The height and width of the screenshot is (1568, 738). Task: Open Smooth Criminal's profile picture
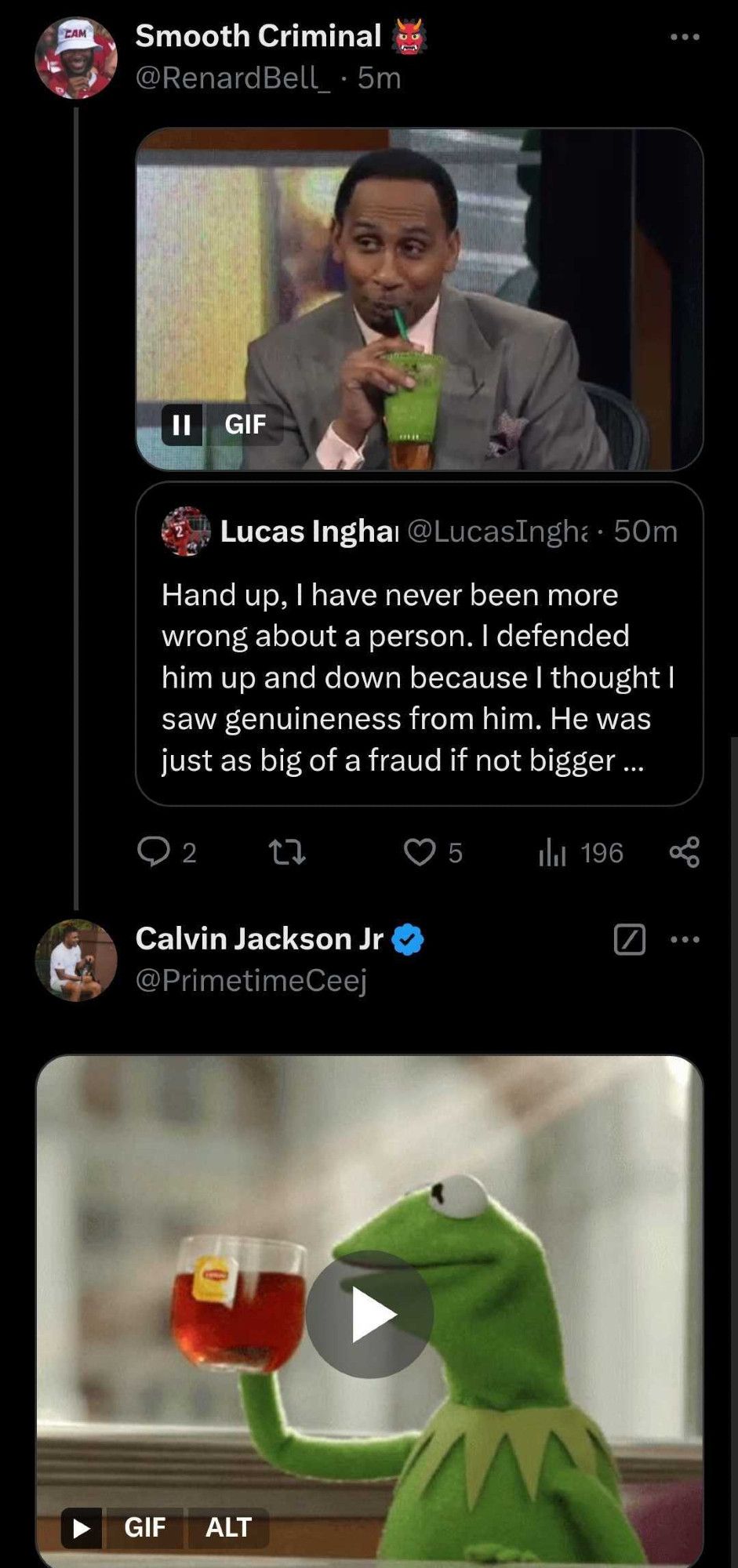click(x=76, y=60)
